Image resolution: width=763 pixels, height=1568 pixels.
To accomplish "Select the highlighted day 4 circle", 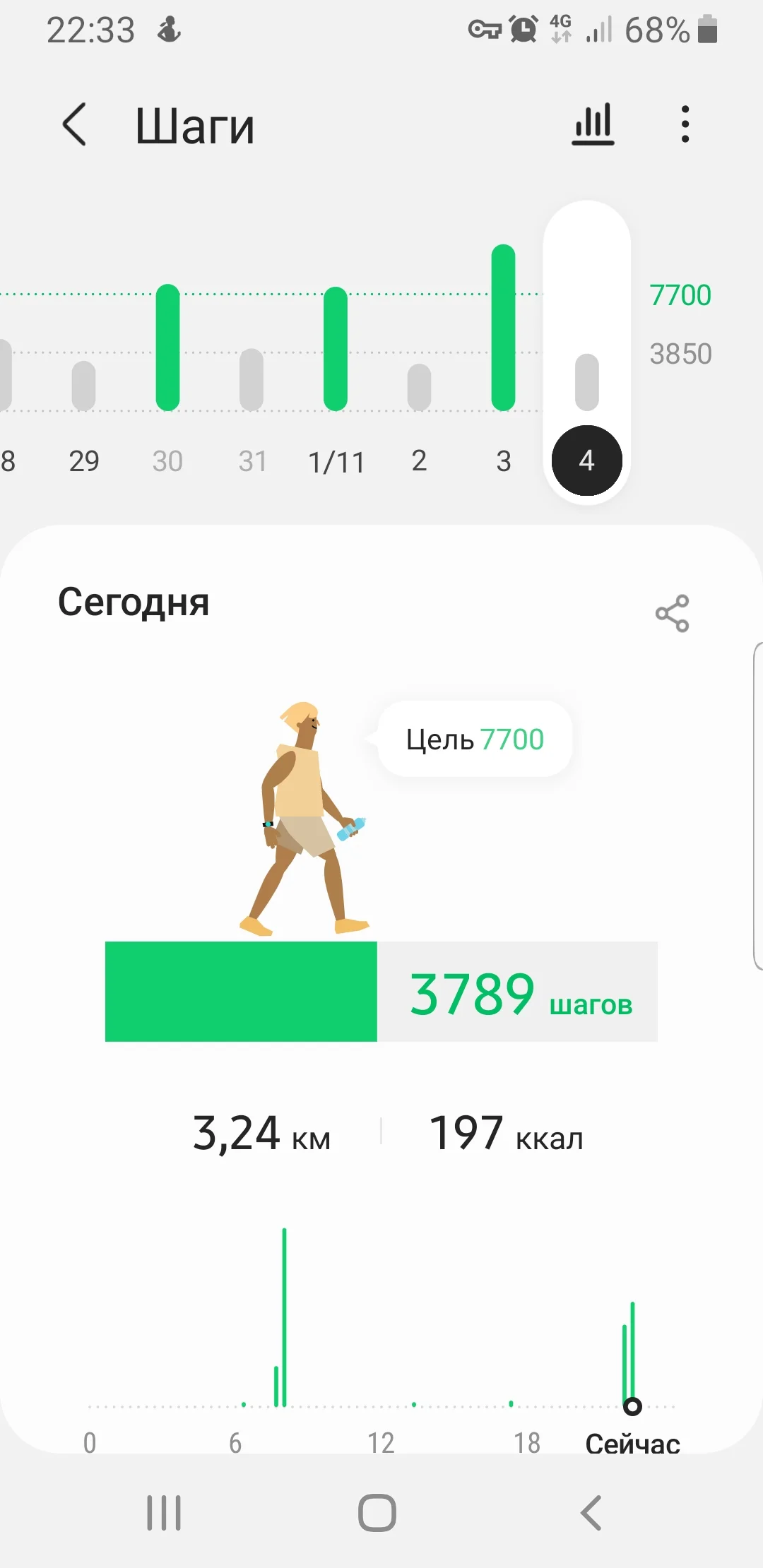I will (x=586, y=461).
